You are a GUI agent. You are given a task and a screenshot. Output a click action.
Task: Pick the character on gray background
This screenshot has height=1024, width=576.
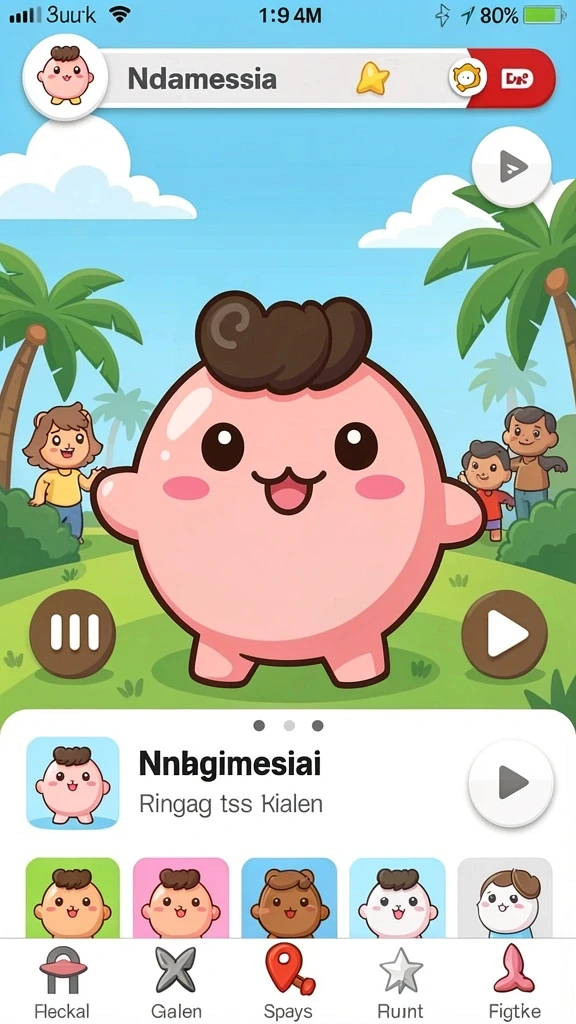pos(505,898)
